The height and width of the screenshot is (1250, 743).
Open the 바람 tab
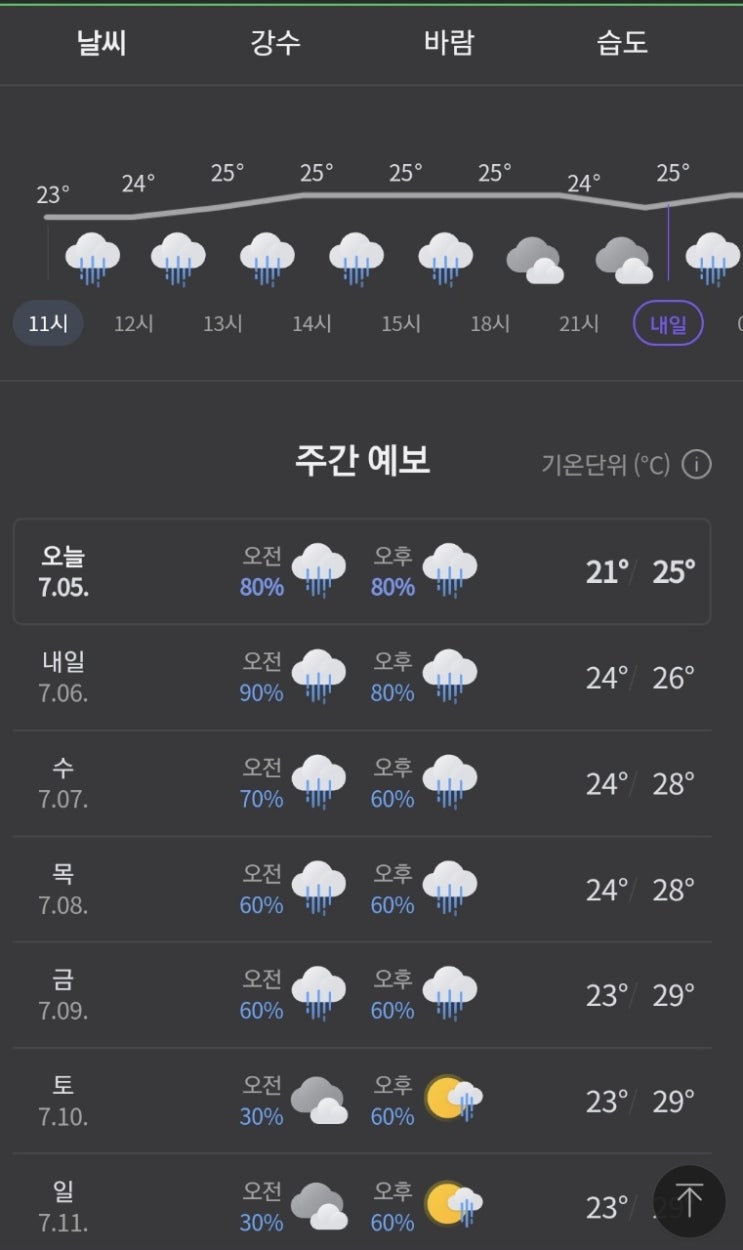click(x=449, y=43)
